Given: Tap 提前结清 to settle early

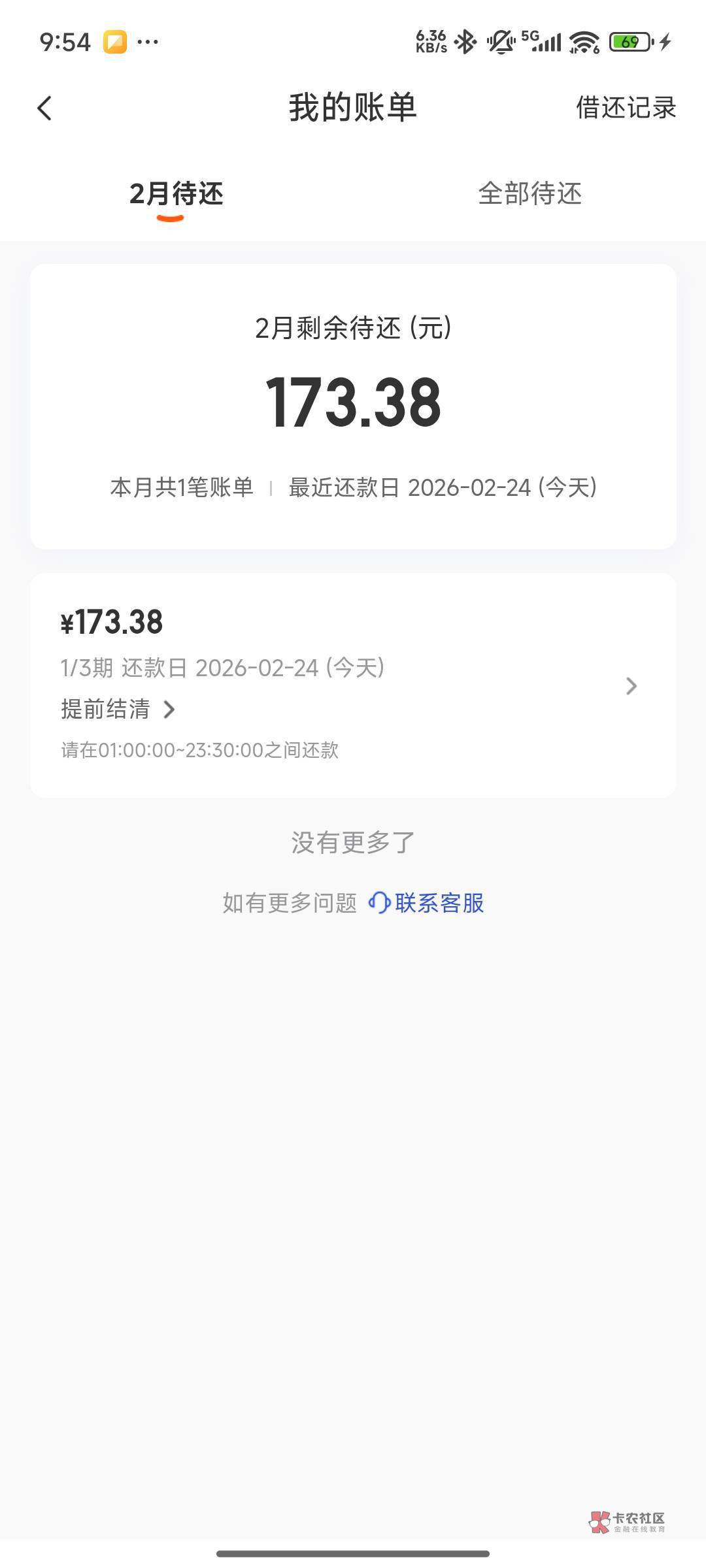Looking at the screenshot, I should (x=118, y=709).
